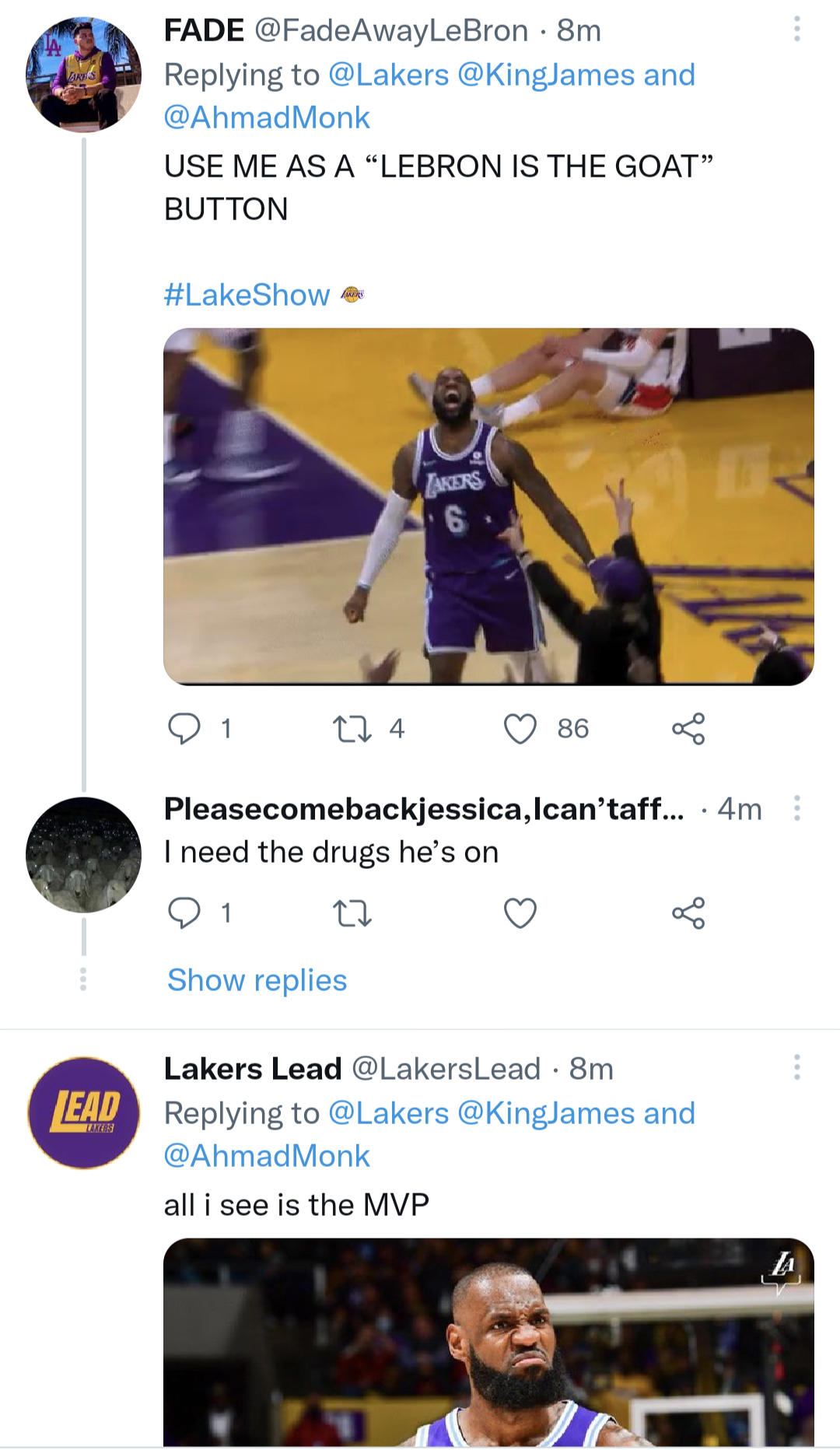This screenshot has height=1450, width=840.
Task: Open more options on Pleasecomebackjessica's tweet
Action: (797, 809)
